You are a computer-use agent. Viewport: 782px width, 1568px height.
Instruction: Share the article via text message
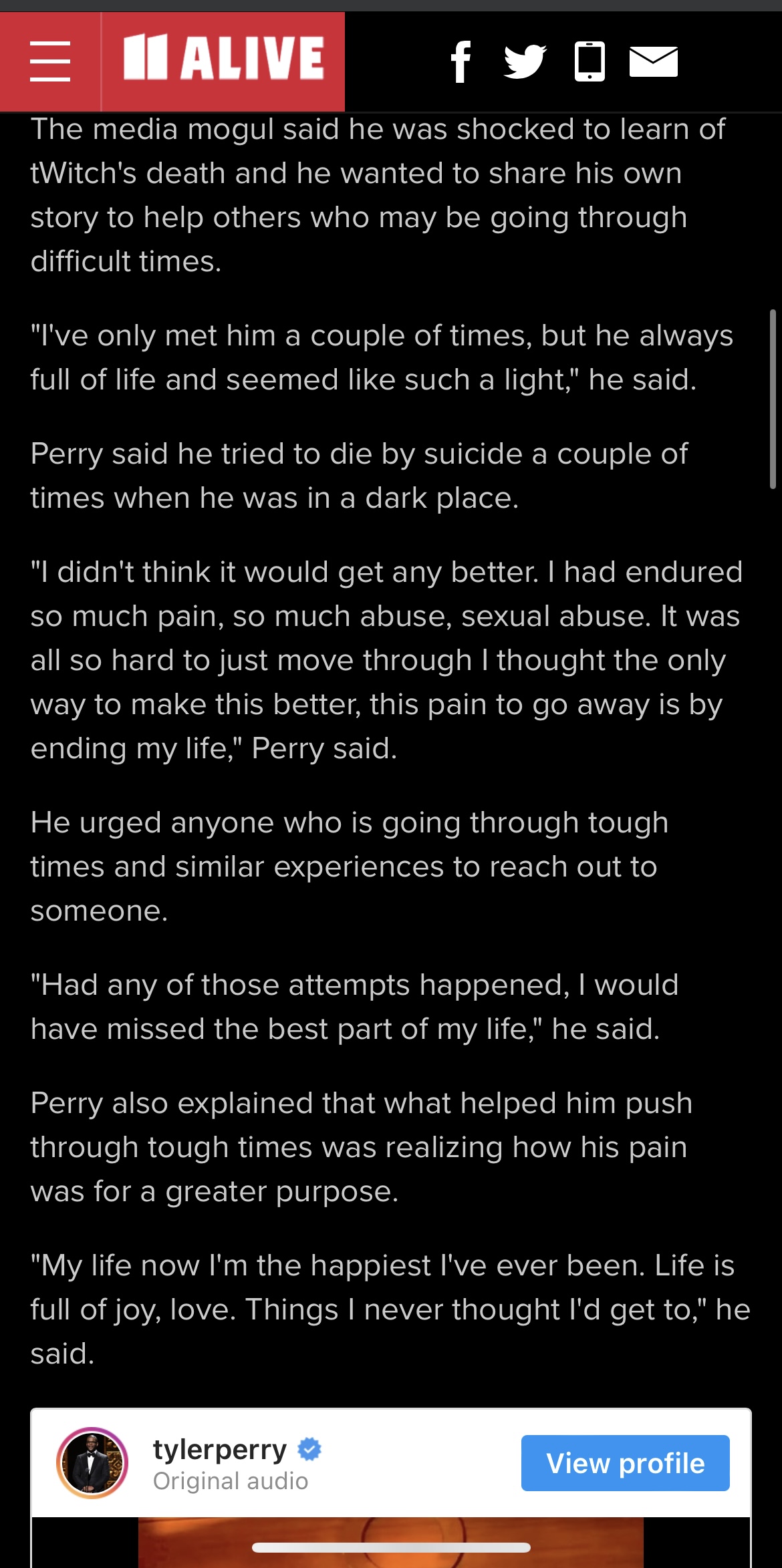click(x=590, y=61)
